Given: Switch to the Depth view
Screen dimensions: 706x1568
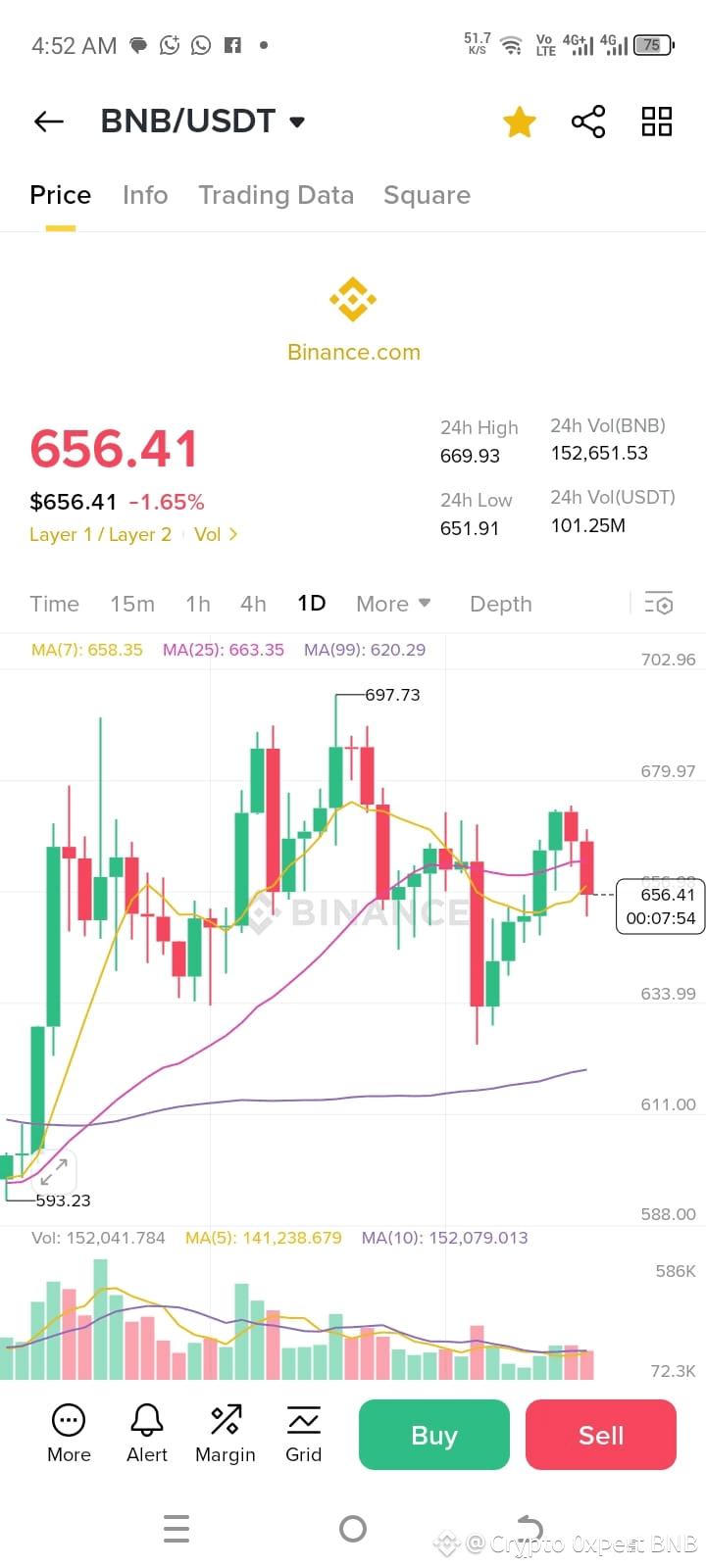Looking at the screenshot, I should click(x=500, y=604).
